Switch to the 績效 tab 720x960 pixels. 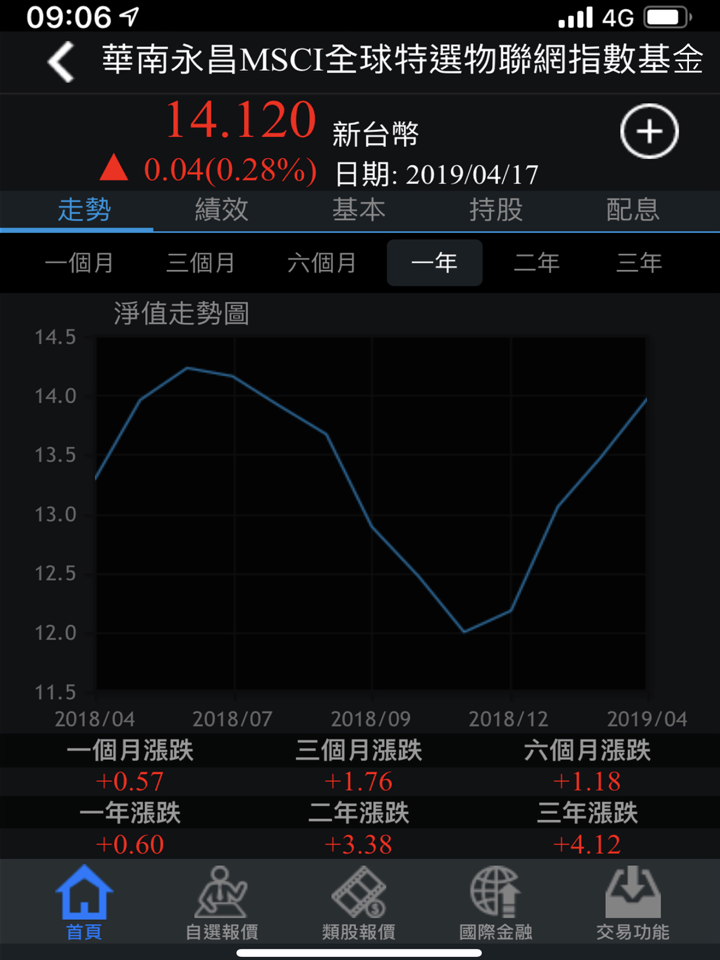coord(221,209)
